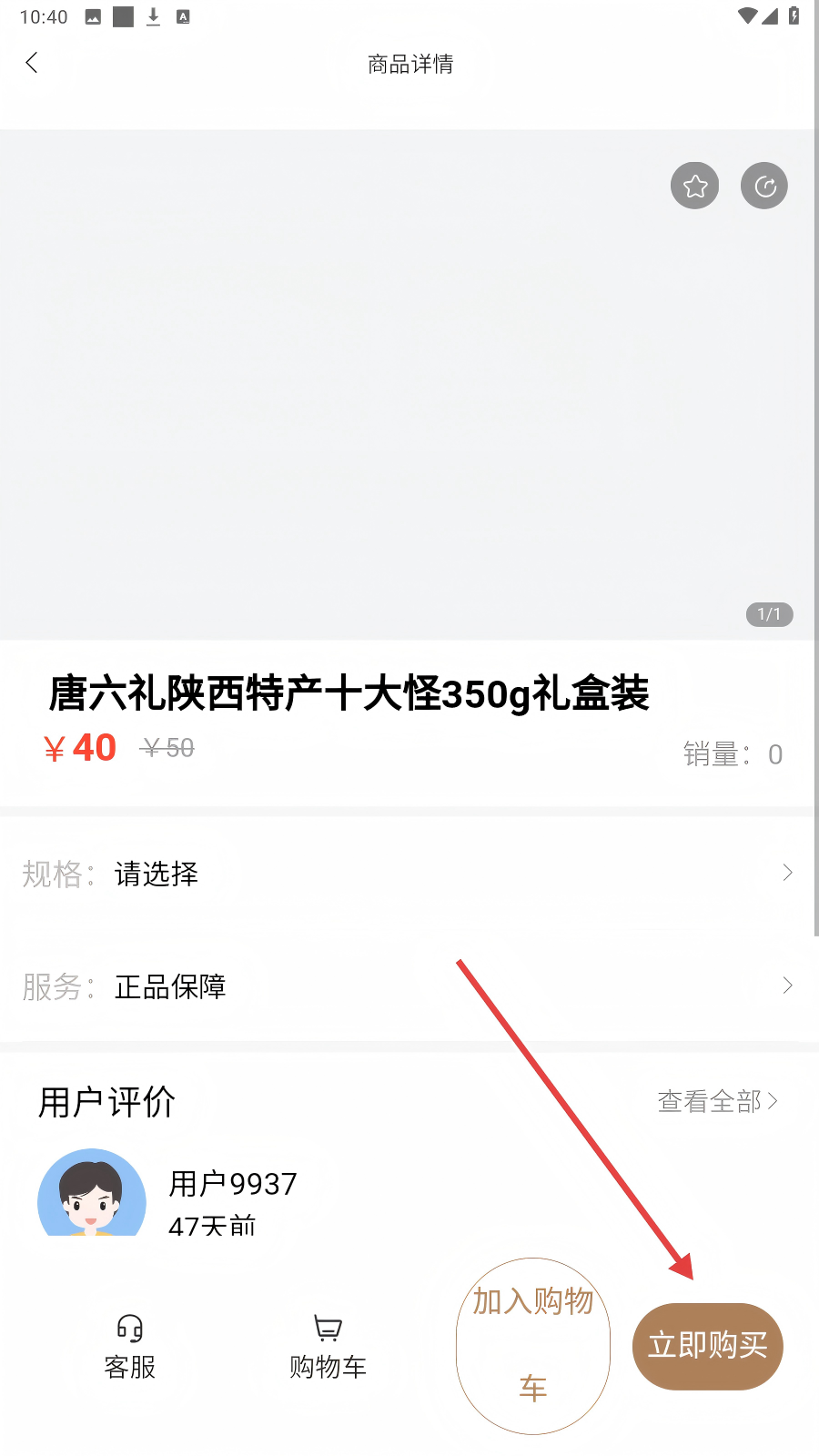Tap 立即购买 to buy now
Screen dimensions: 819x1456
point(708,1346)
